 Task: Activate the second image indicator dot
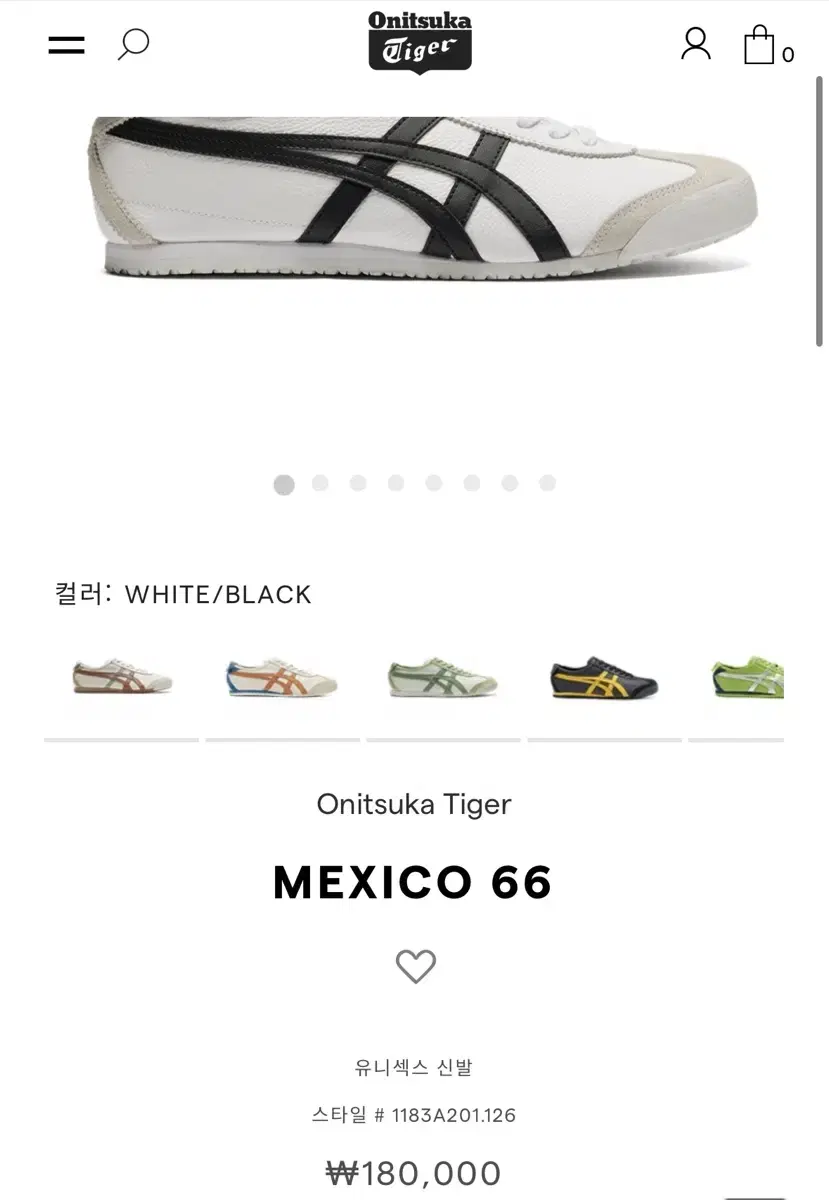coord(321,484)
